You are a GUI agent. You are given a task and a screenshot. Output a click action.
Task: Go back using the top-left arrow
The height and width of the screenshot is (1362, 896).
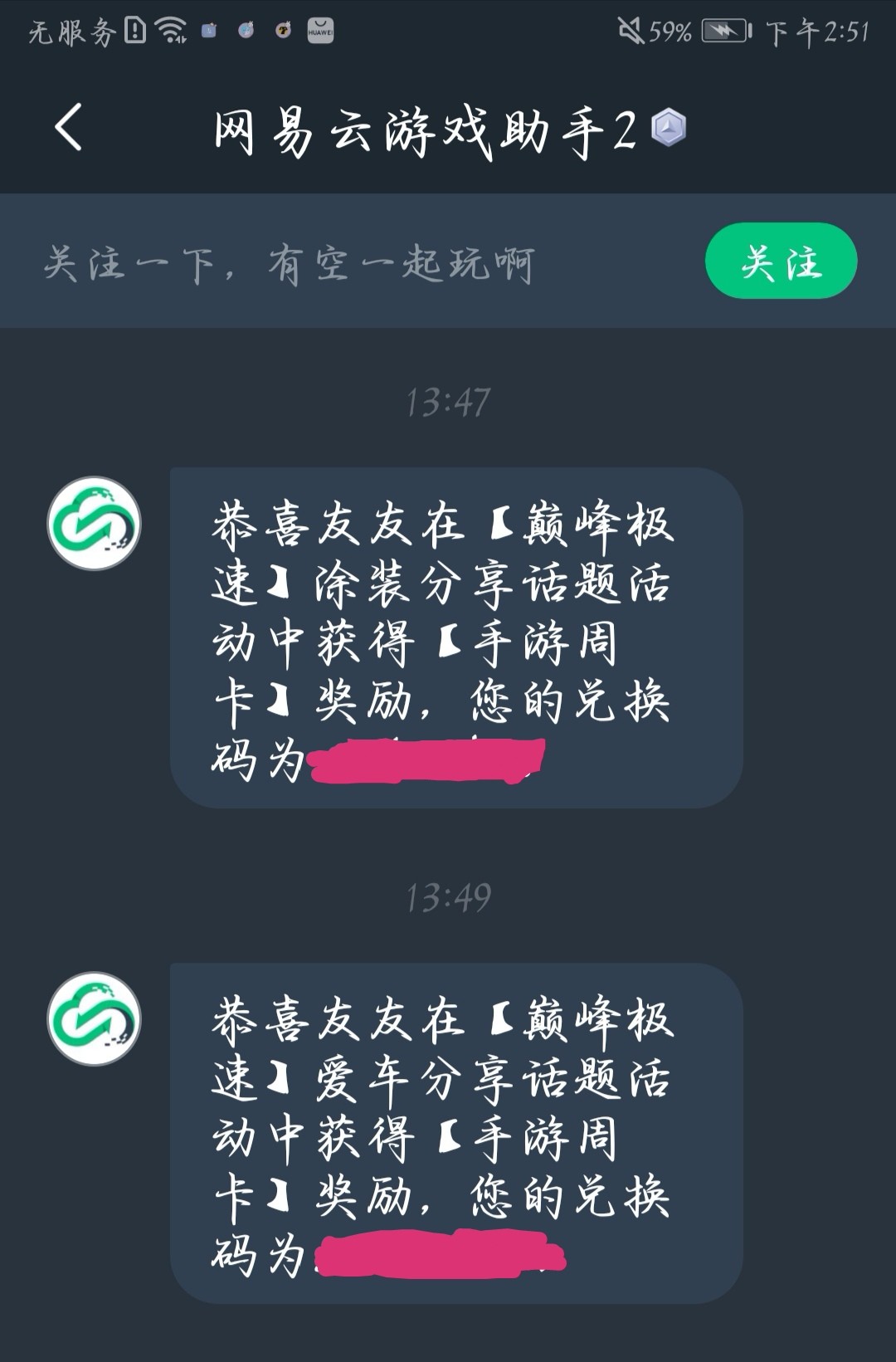[x=68, y=128]
